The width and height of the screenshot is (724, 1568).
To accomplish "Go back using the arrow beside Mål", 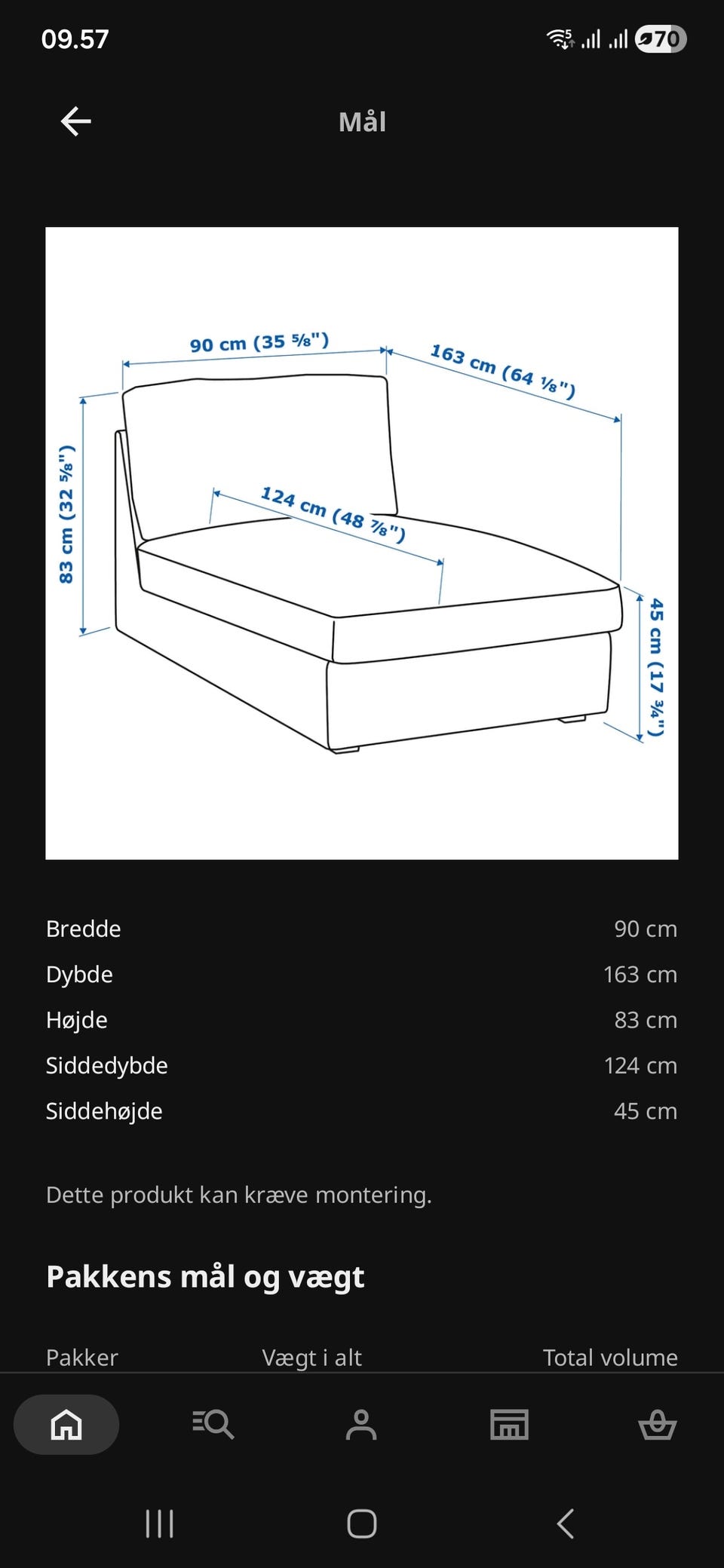I will pyautogui.click(x=75, y=121).
